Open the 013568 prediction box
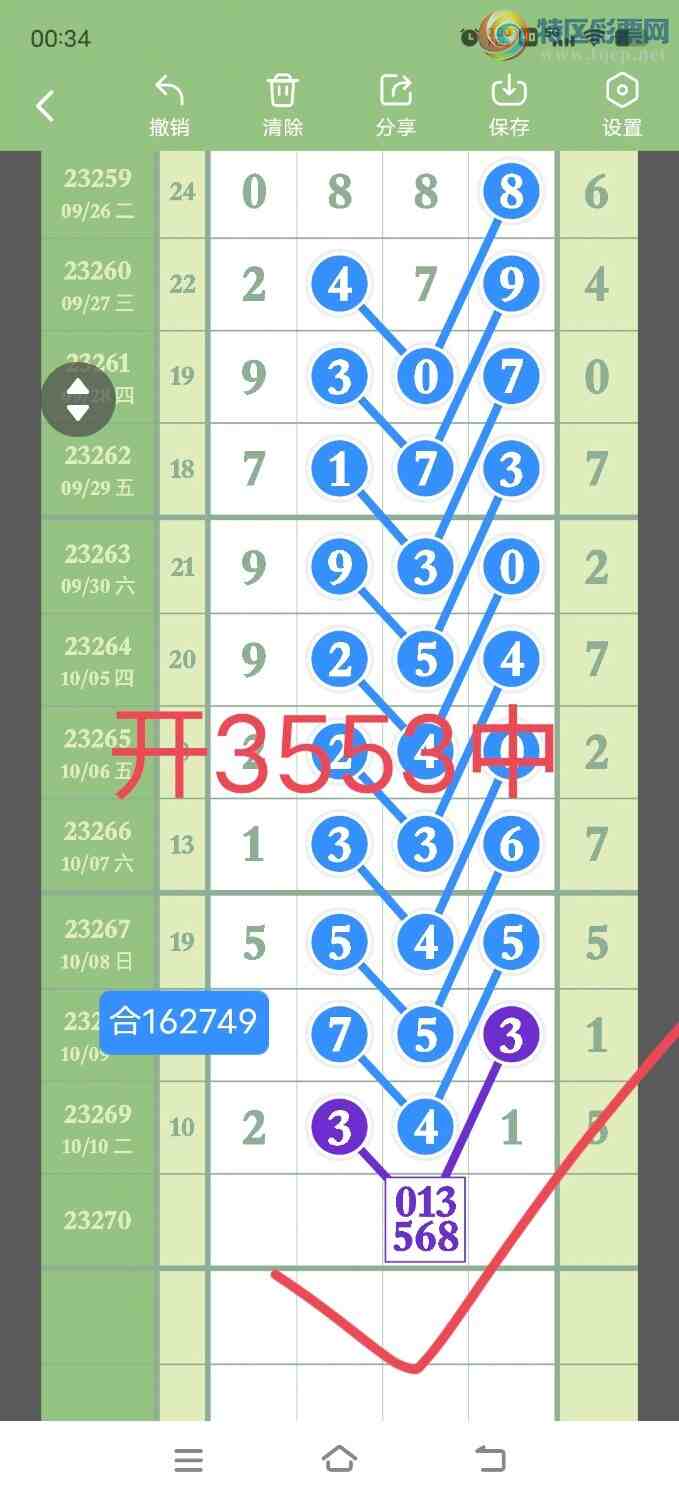679x1500 pixels. point(426,1220)
